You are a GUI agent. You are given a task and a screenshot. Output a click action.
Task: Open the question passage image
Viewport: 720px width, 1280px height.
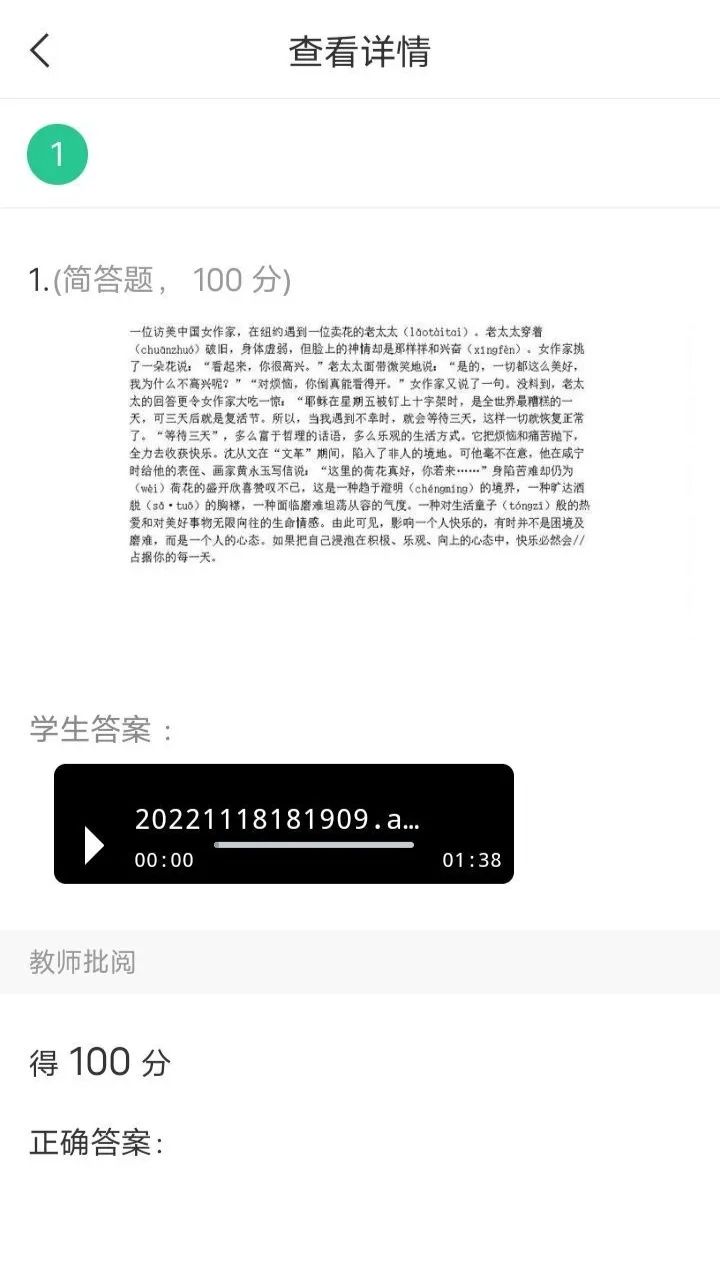[358, 443]
